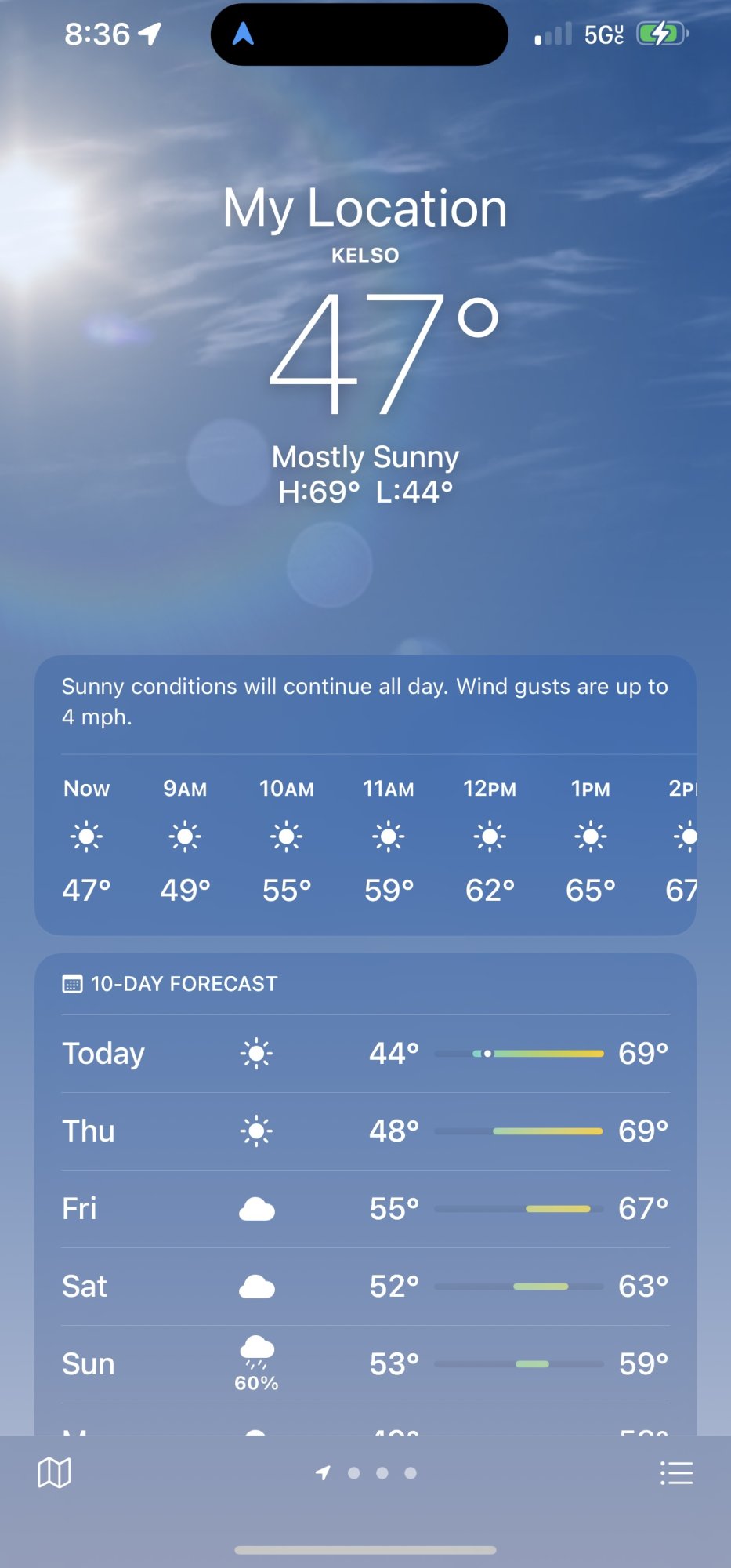Screen dimensions: 731x1568
Task: Open Today's forecast details
Action: 365,1054
